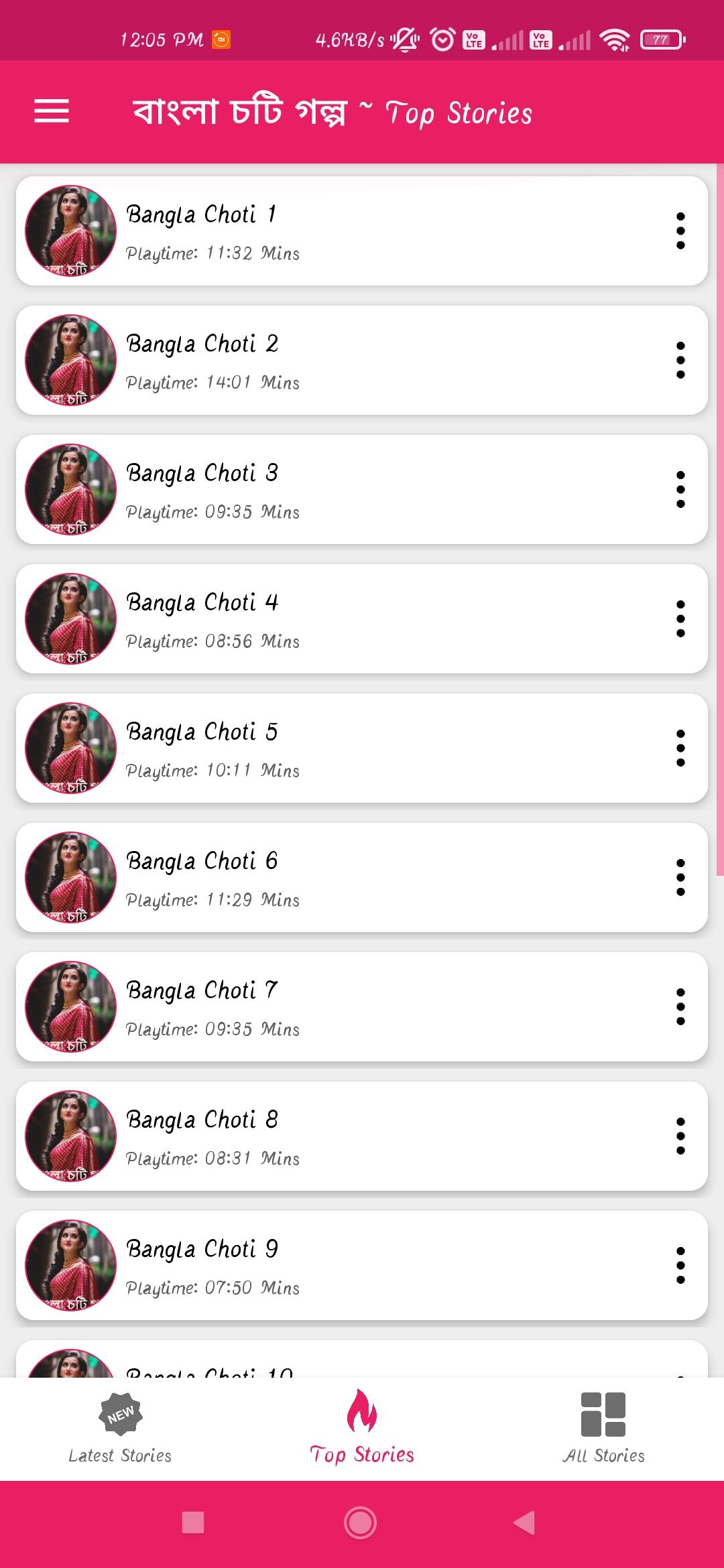Return to the home screen

[361, 1522]
